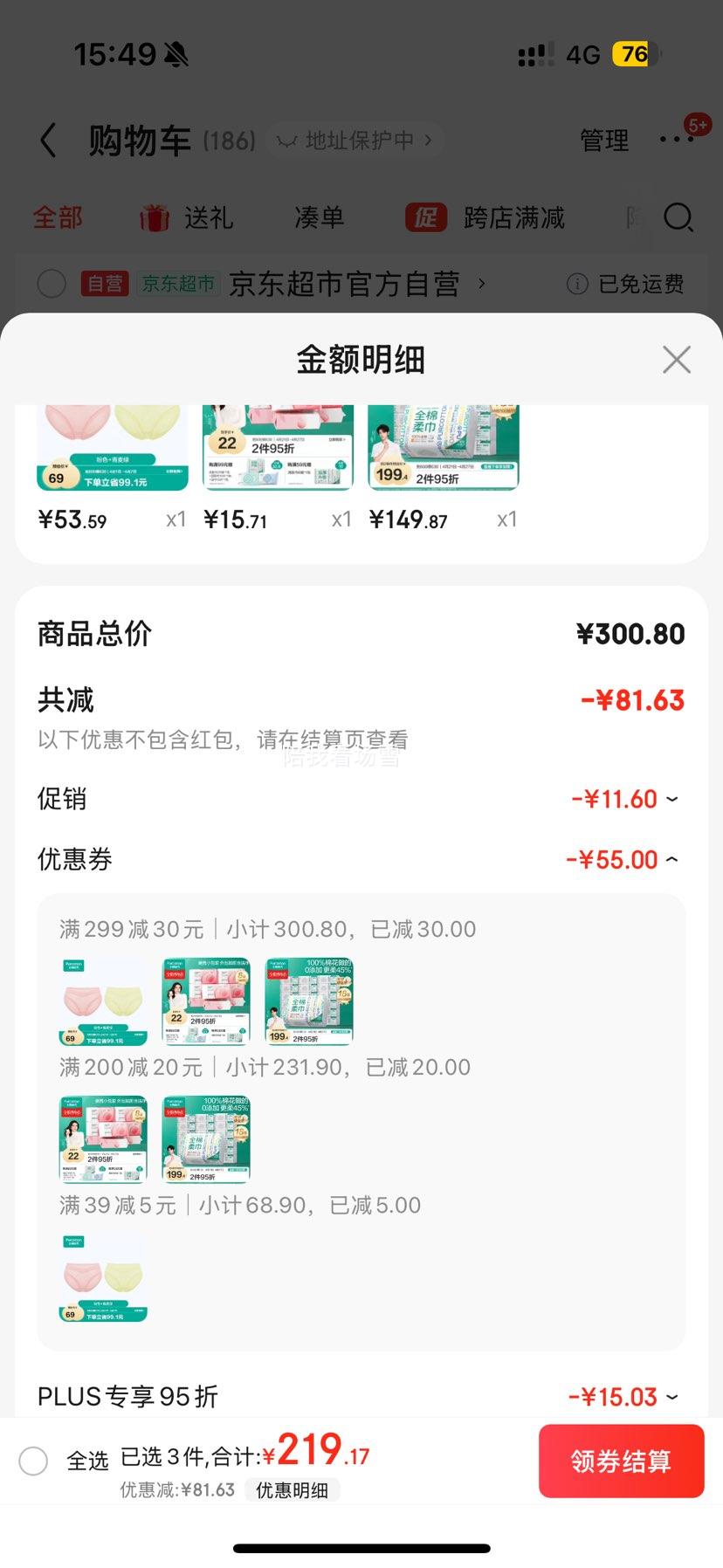Open the product priced ¥53.59

[x=113, y=447]
